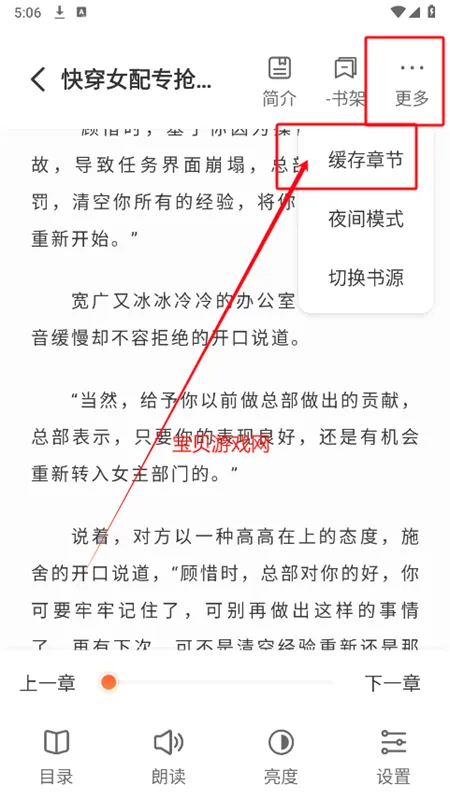Viewport: 450px width, 800px height.
Task: Open the 更多 overflow menu
Action: coord(412,82)
